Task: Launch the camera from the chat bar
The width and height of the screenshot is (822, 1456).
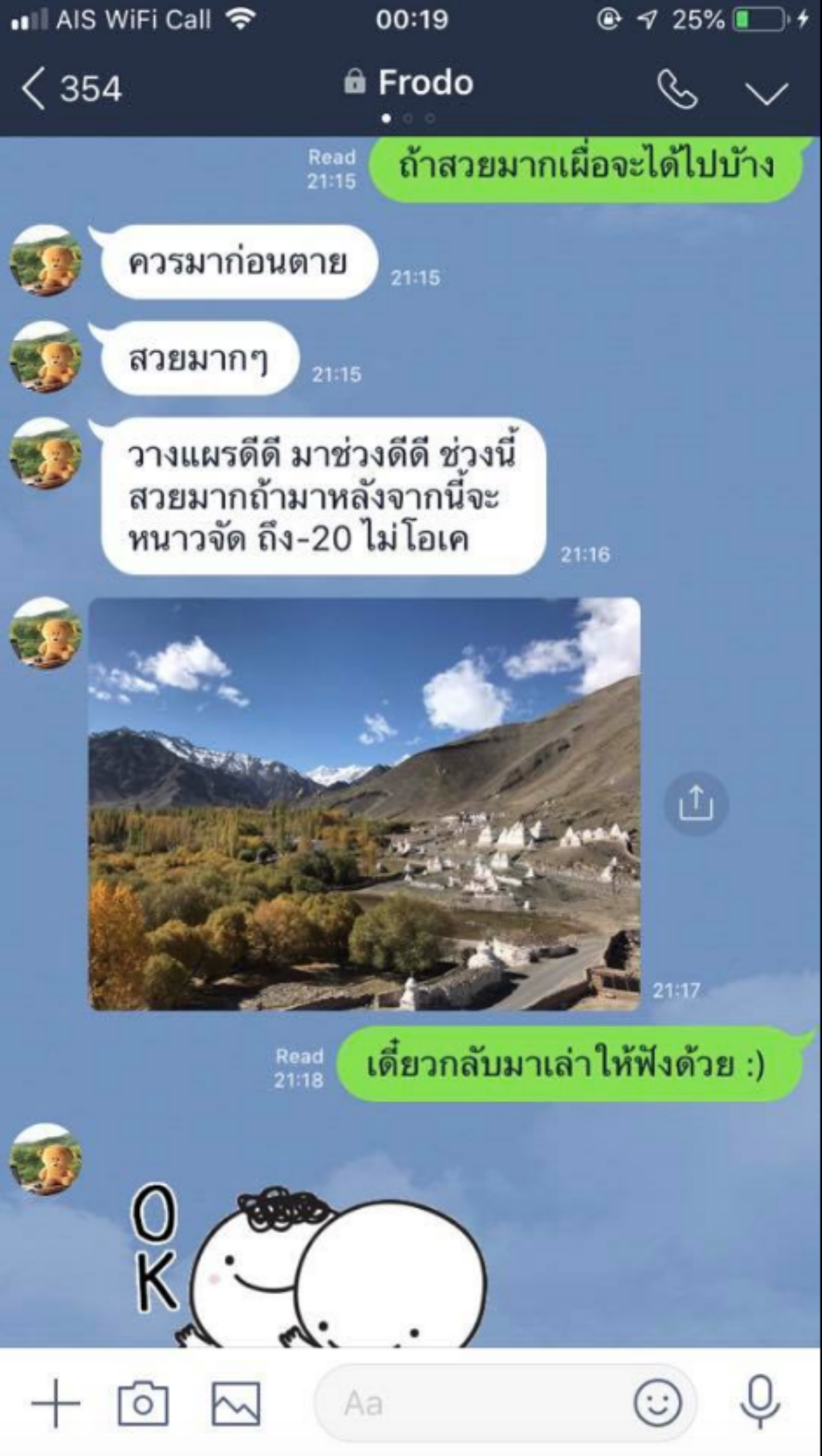Action: point(143,1403)
